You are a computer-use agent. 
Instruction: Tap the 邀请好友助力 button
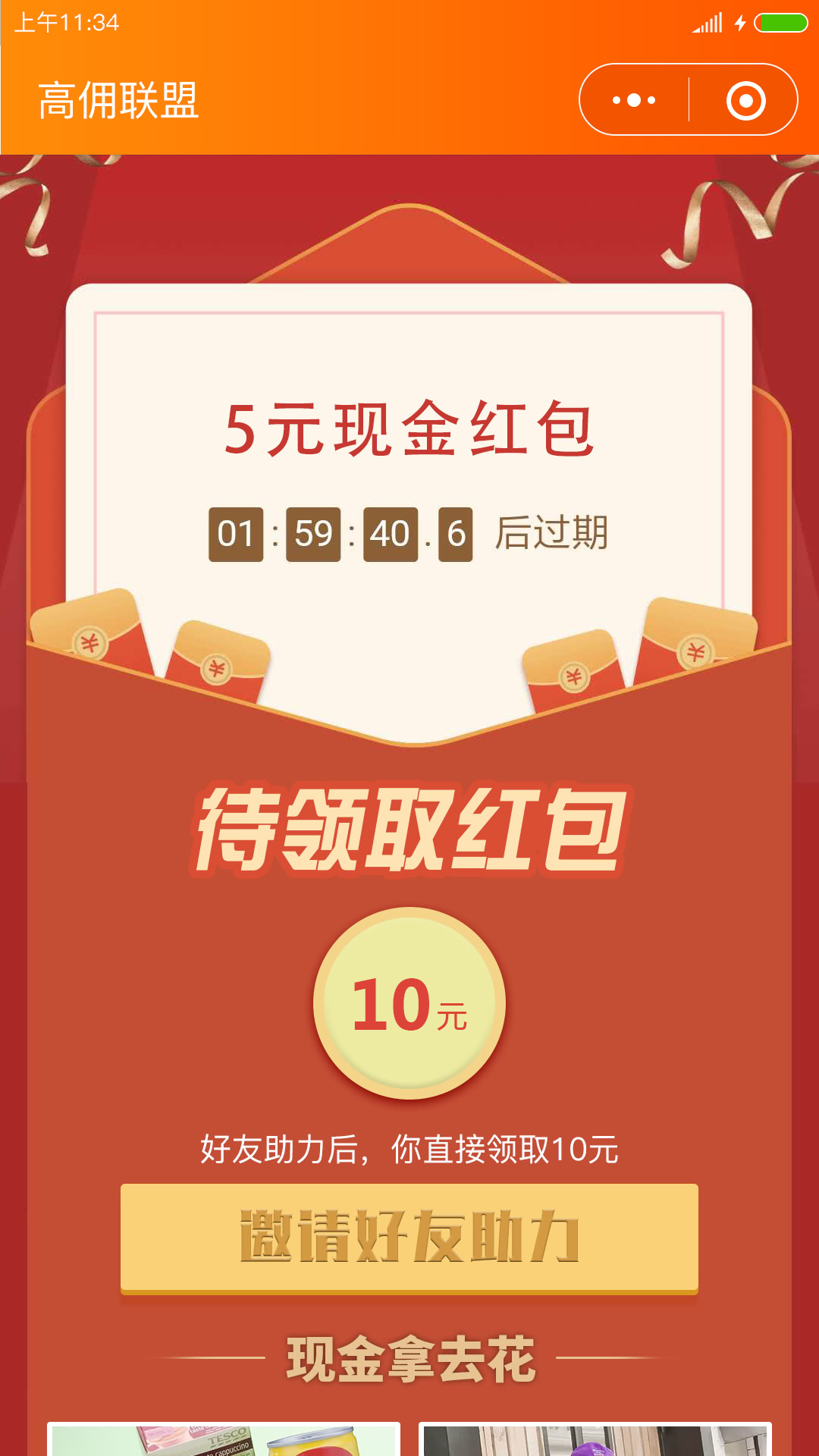coord(409,1238)
